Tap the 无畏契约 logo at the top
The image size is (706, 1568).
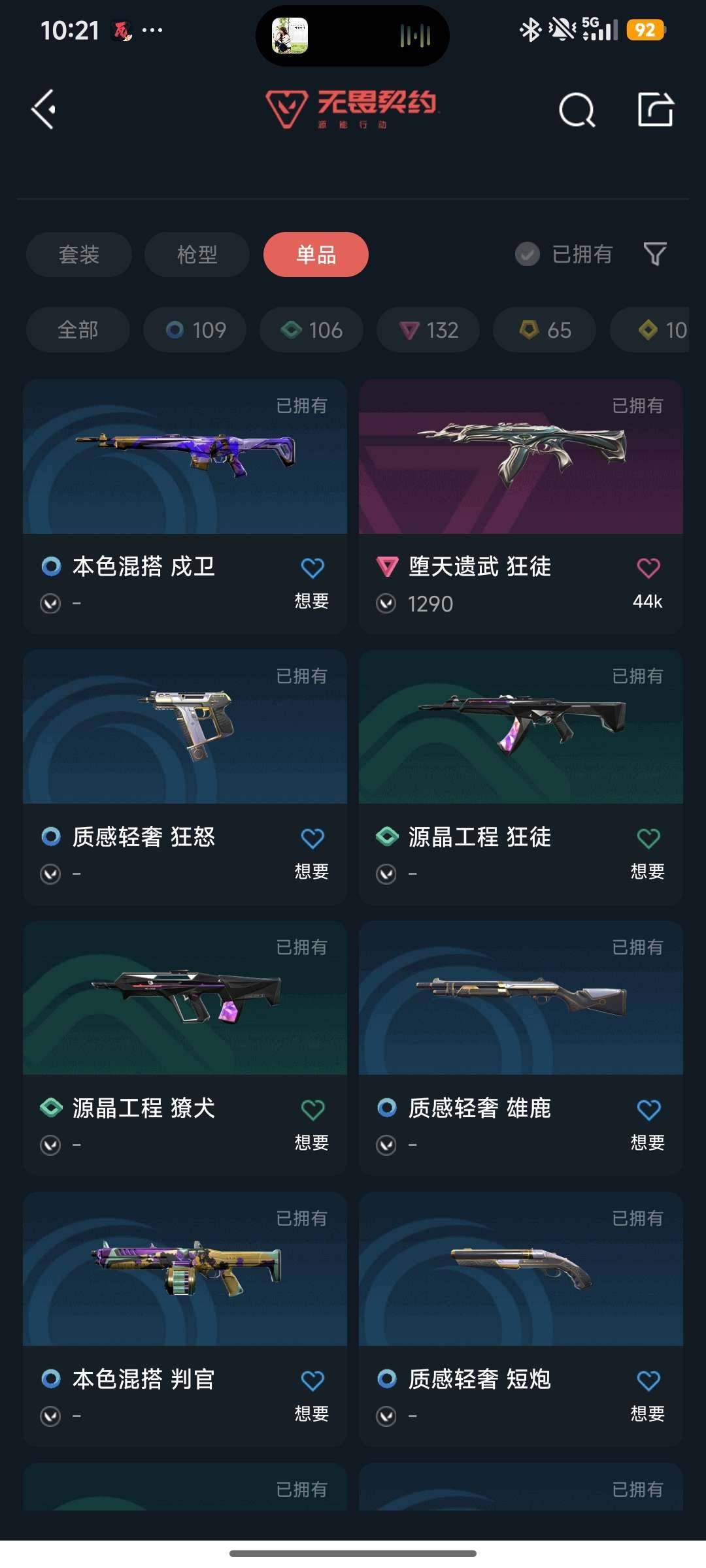point(353,110)
